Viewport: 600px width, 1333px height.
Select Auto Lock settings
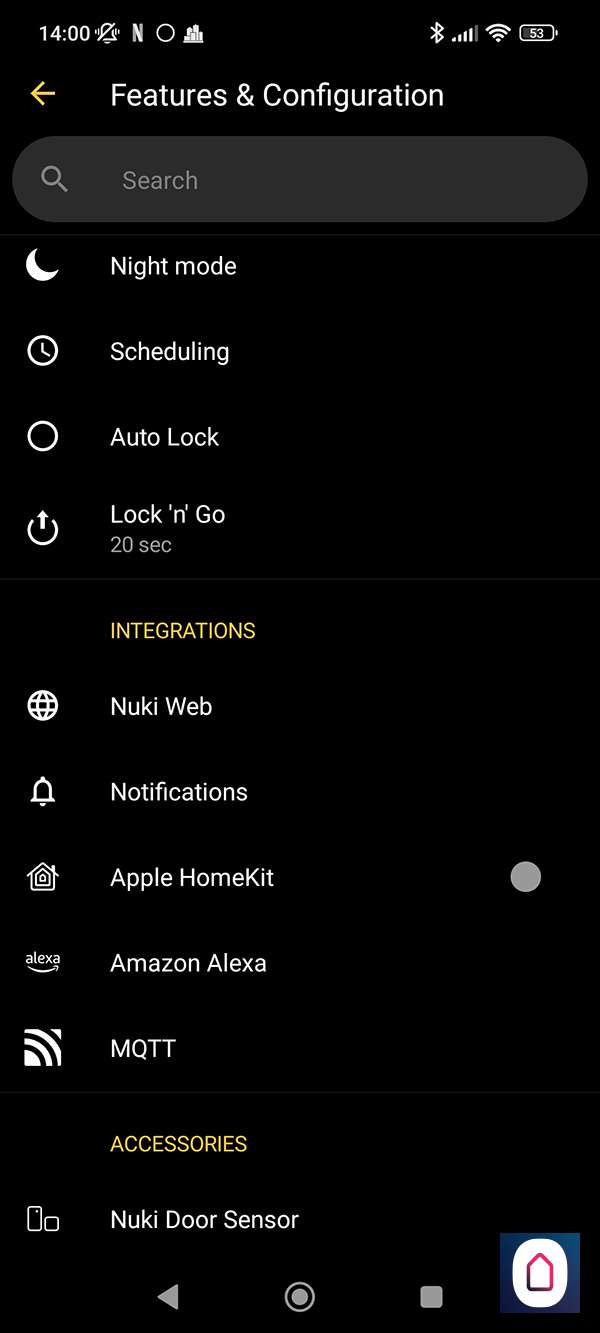(x=164, y=437)
